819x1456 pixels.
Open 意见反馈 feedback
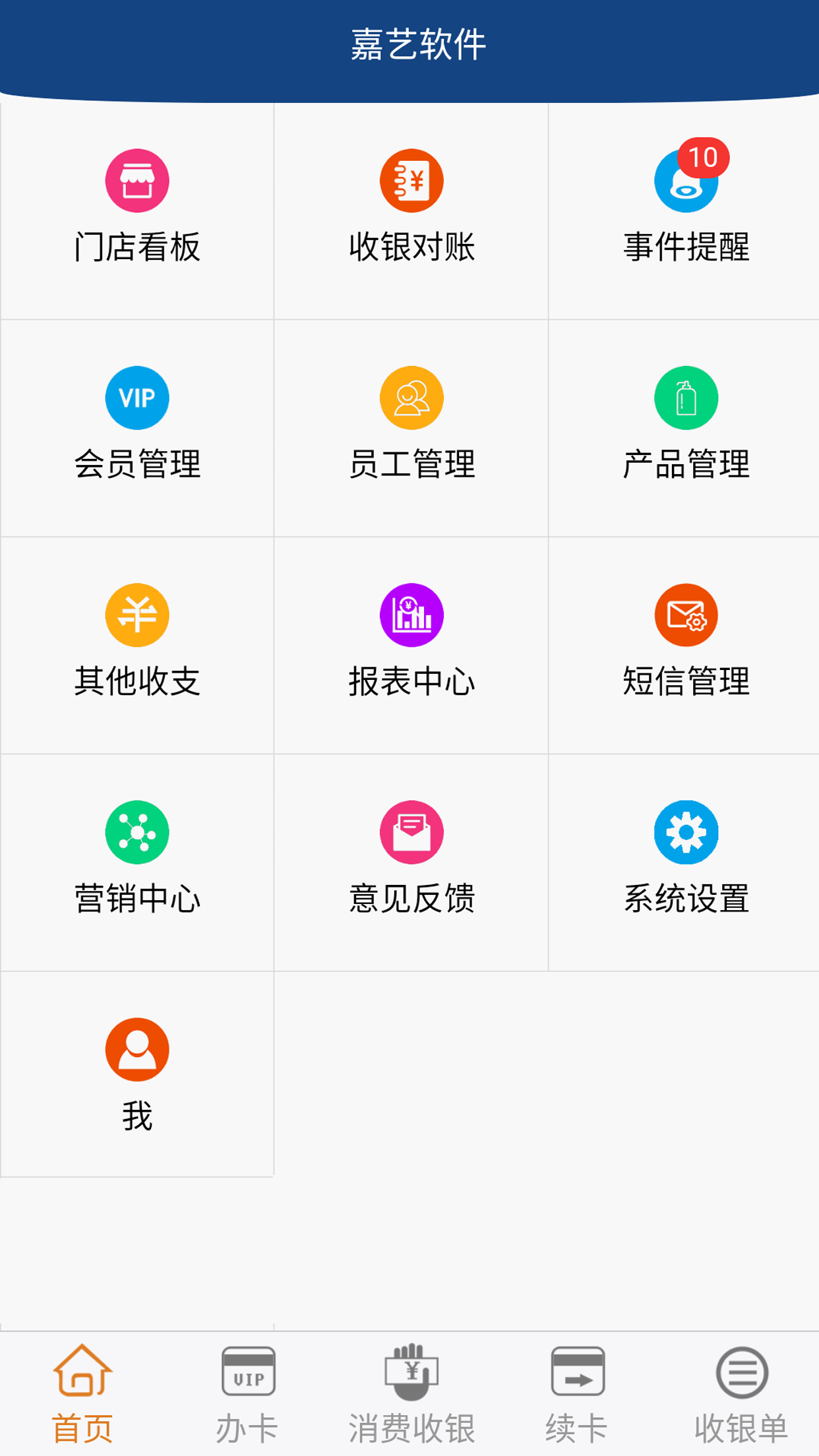[411, 863]
